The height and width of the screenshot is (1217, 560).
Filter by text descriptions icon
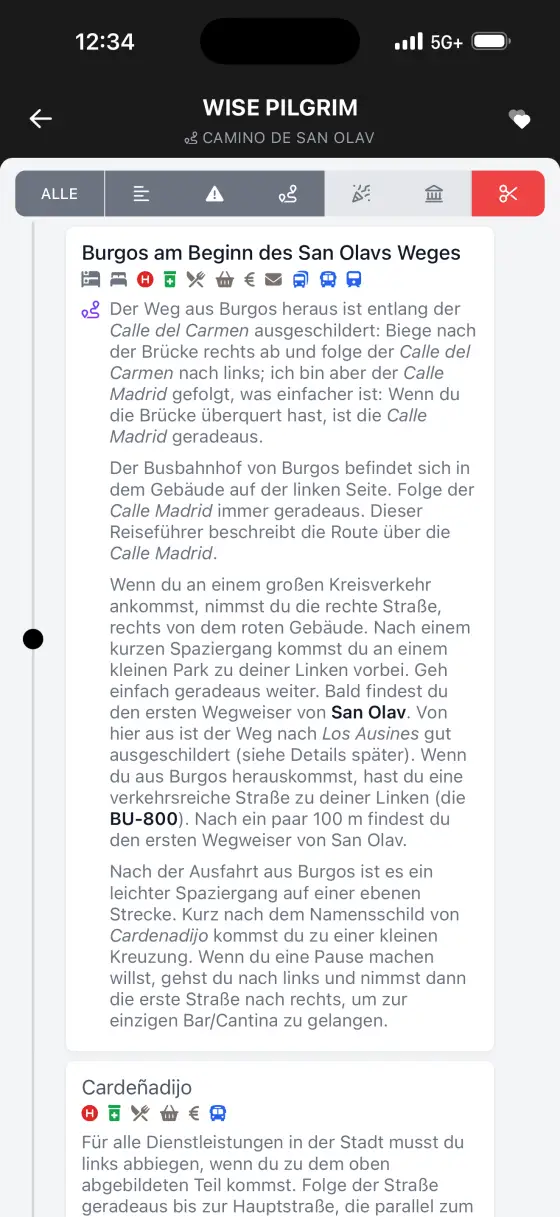142,194
